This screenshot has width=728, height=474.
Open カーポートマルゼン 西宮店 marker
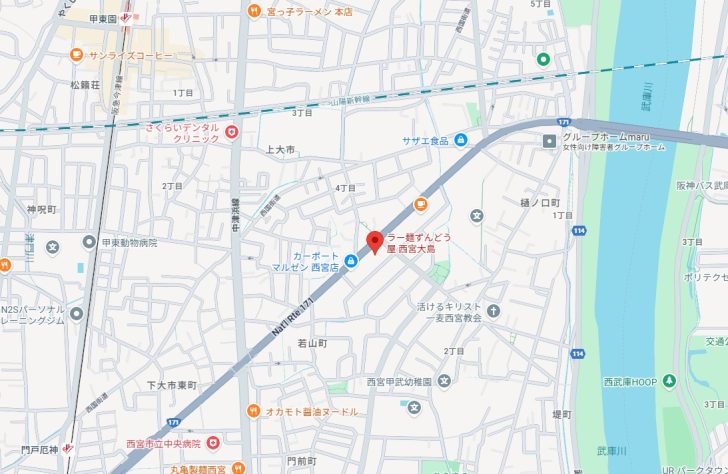pos(351,262)
